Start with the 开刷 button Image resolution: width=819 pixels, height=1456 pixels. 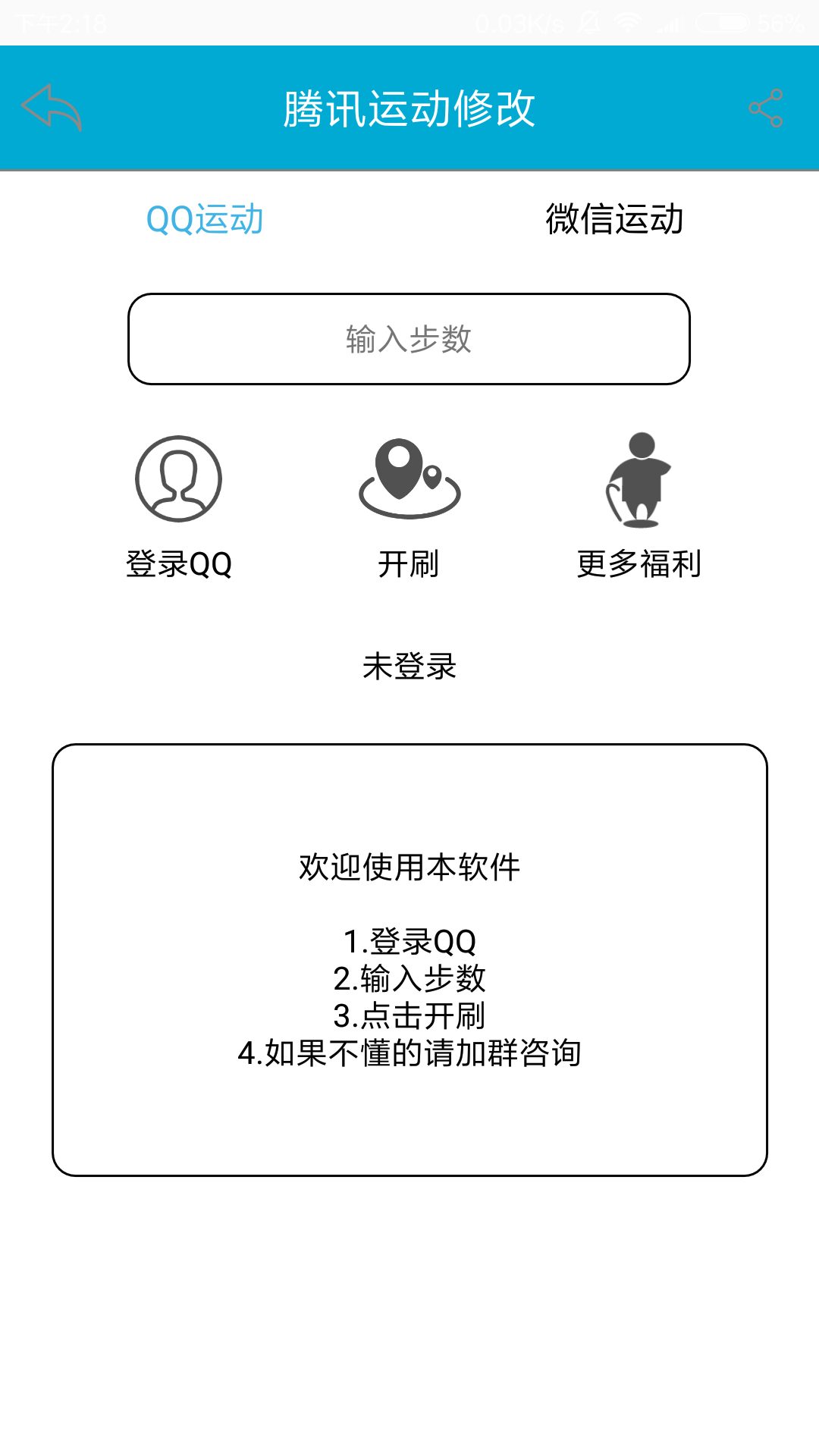click(x=409, y=504)
